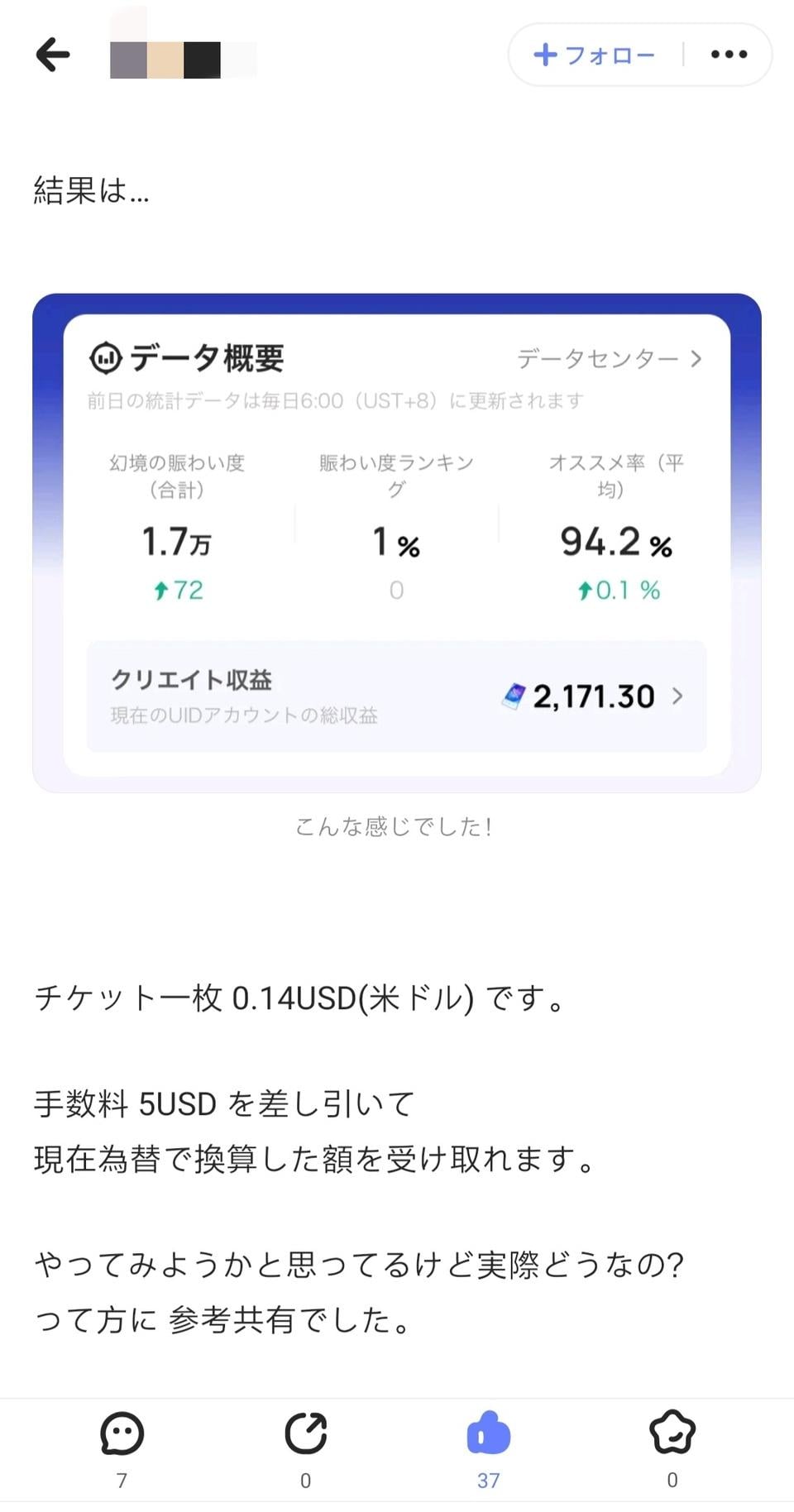The image size is (794, 1512).
Task: Toggle the thumbs-up like on this post
Action: pyautogui.click(x=488, y=1435)
